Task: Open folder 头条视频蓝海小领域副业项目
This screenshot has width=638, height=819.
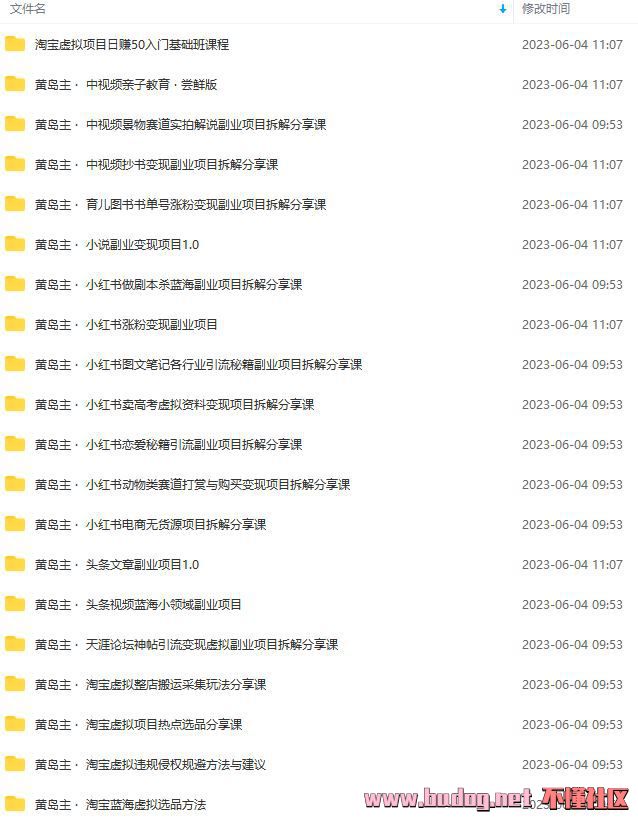Action: [138, 605]
